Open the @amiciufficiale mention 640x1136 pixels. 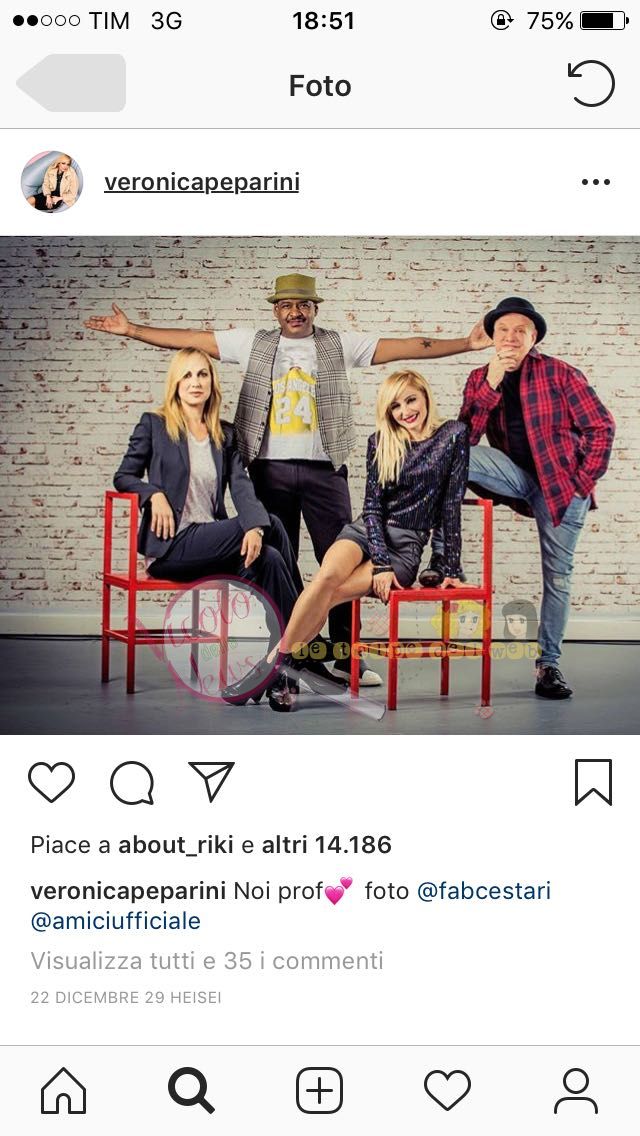116,921
